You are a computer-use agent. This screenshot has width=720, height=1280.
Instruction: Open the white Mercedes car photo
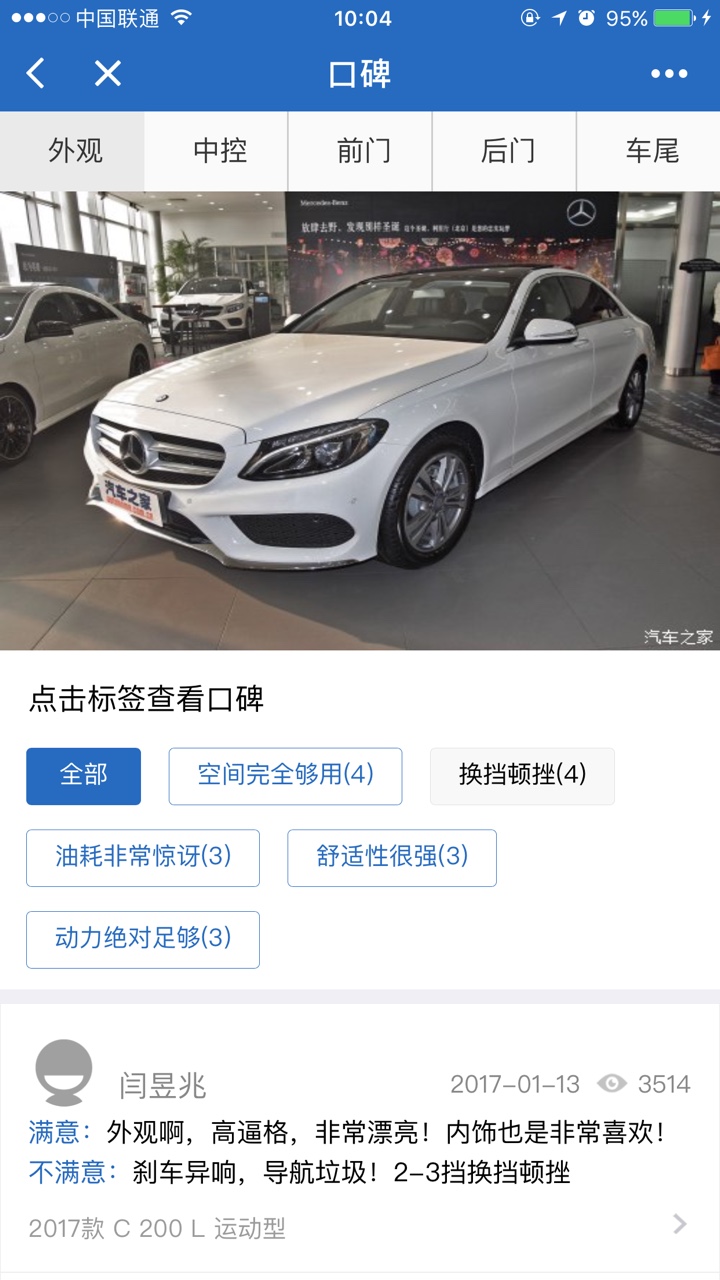point(360,420)
